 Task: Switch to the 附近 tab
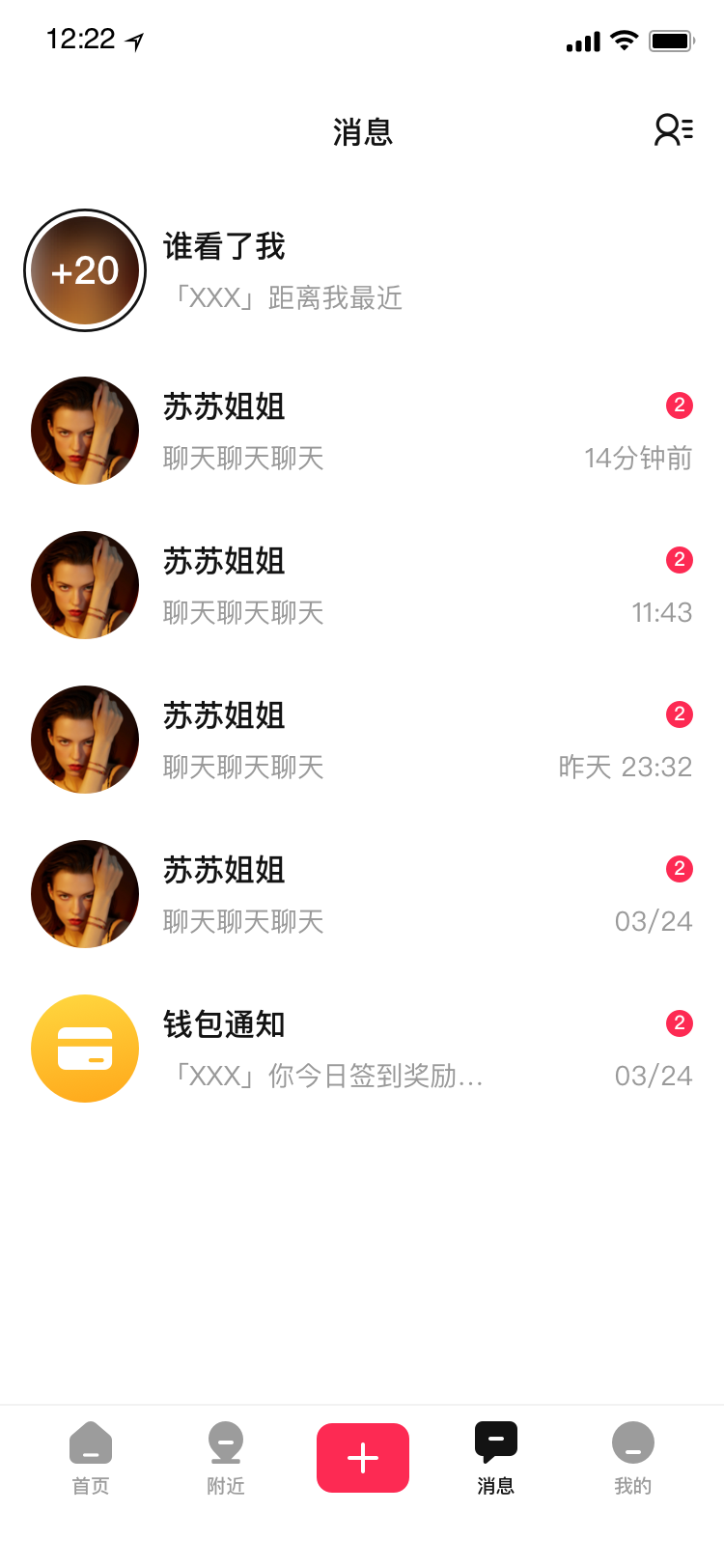click(226, 1458)
